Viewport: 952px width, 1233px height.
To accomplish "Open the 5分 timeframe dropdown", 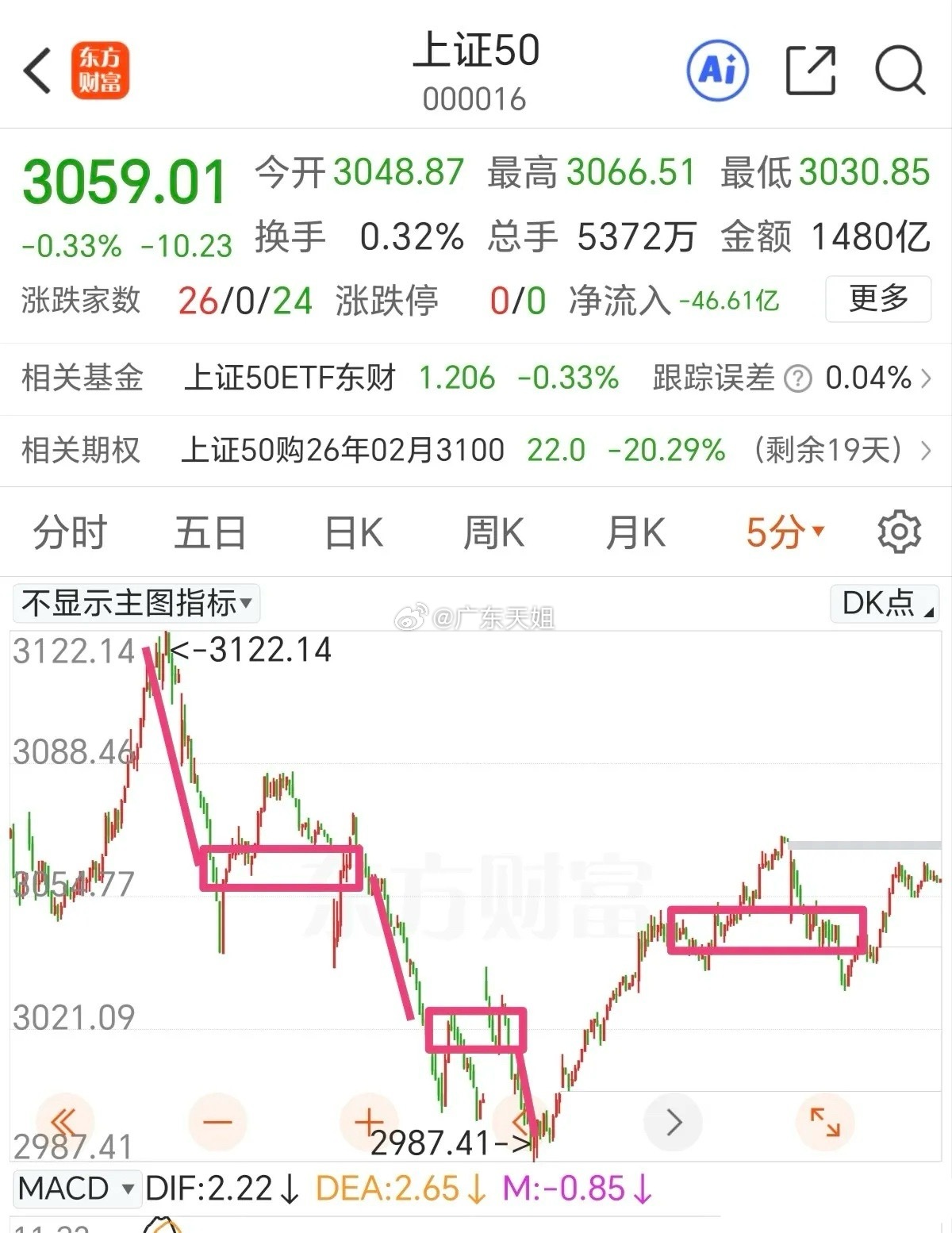I will (781, 532).
